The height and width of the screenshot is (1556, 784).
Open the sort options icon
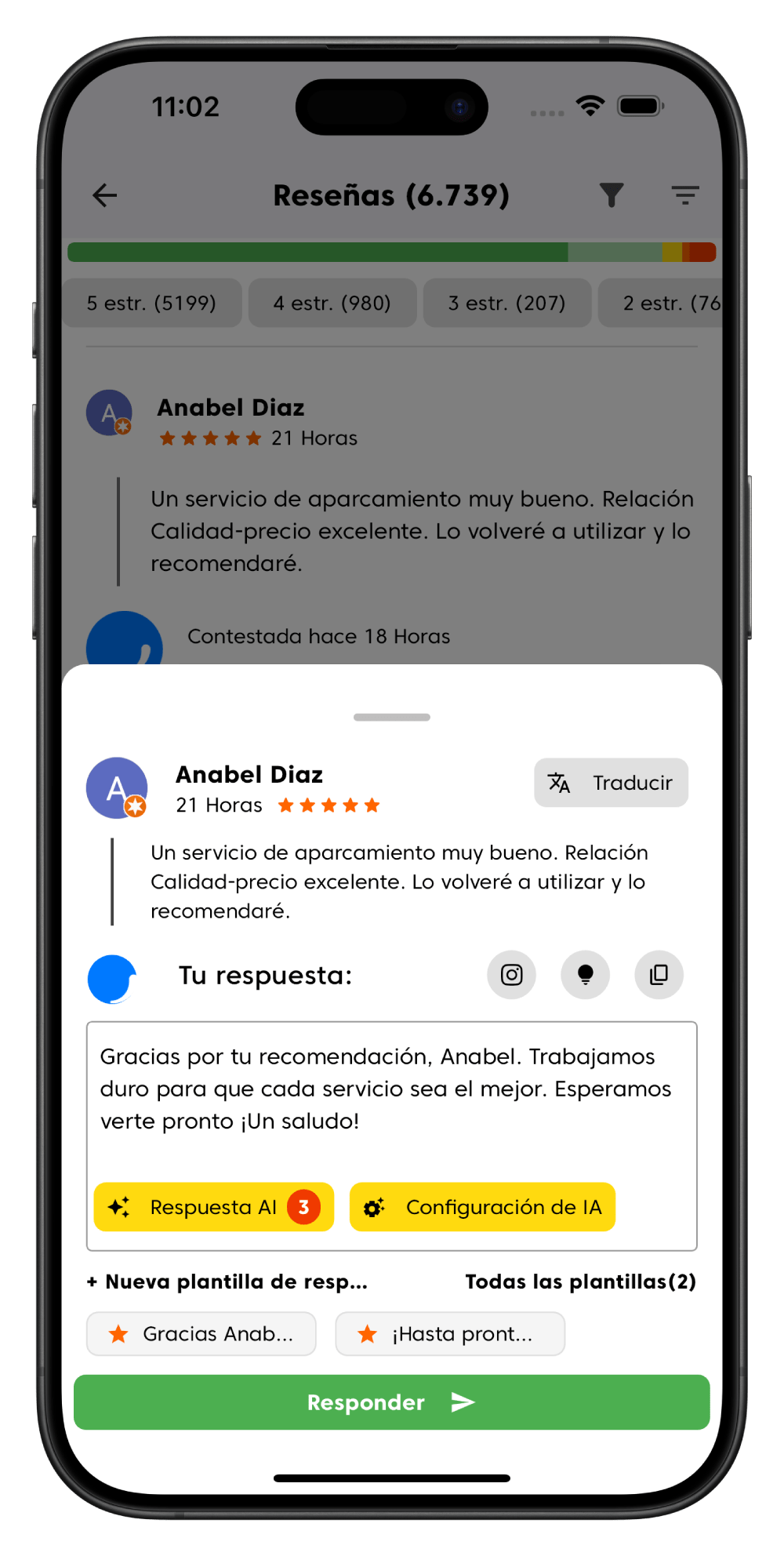click(684, 195)
